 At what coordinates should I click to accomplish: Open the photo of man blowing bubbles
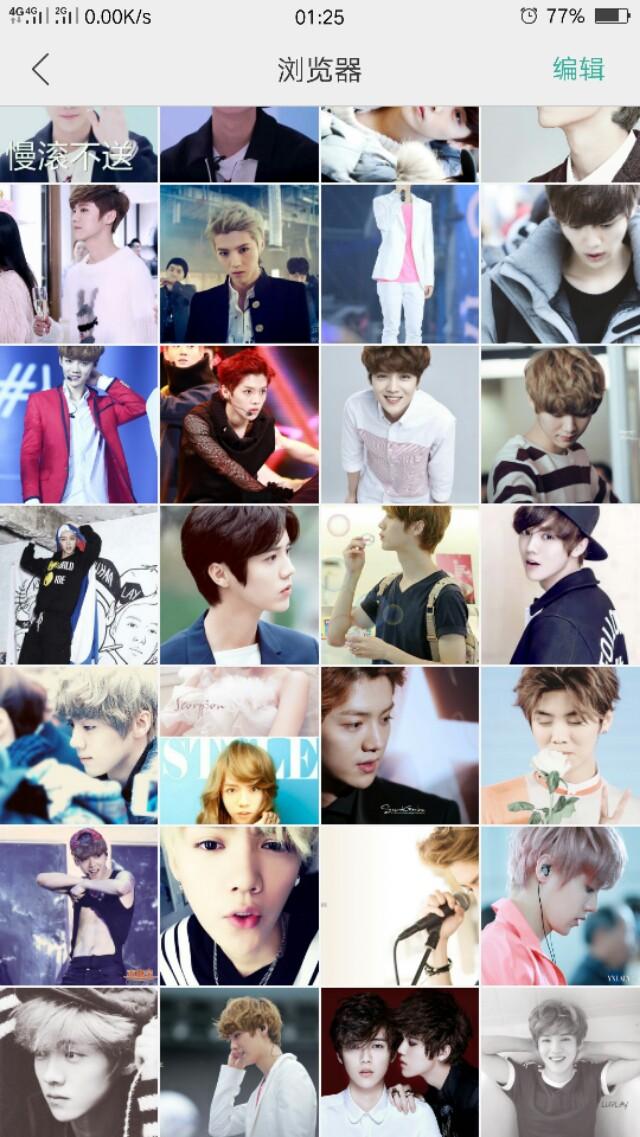pyautogui.click(x=399, y=585)
